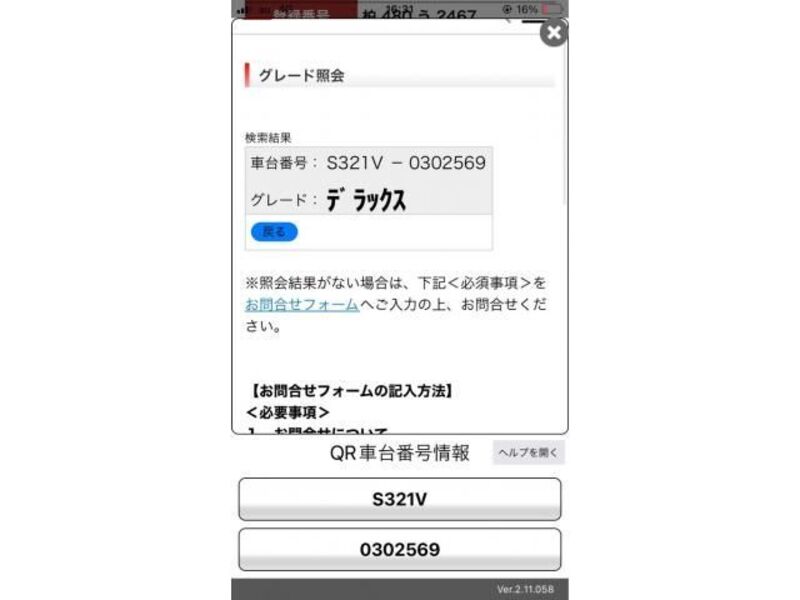Select the S321V model button
Screen dimensions: 800x600
[399, 499]
